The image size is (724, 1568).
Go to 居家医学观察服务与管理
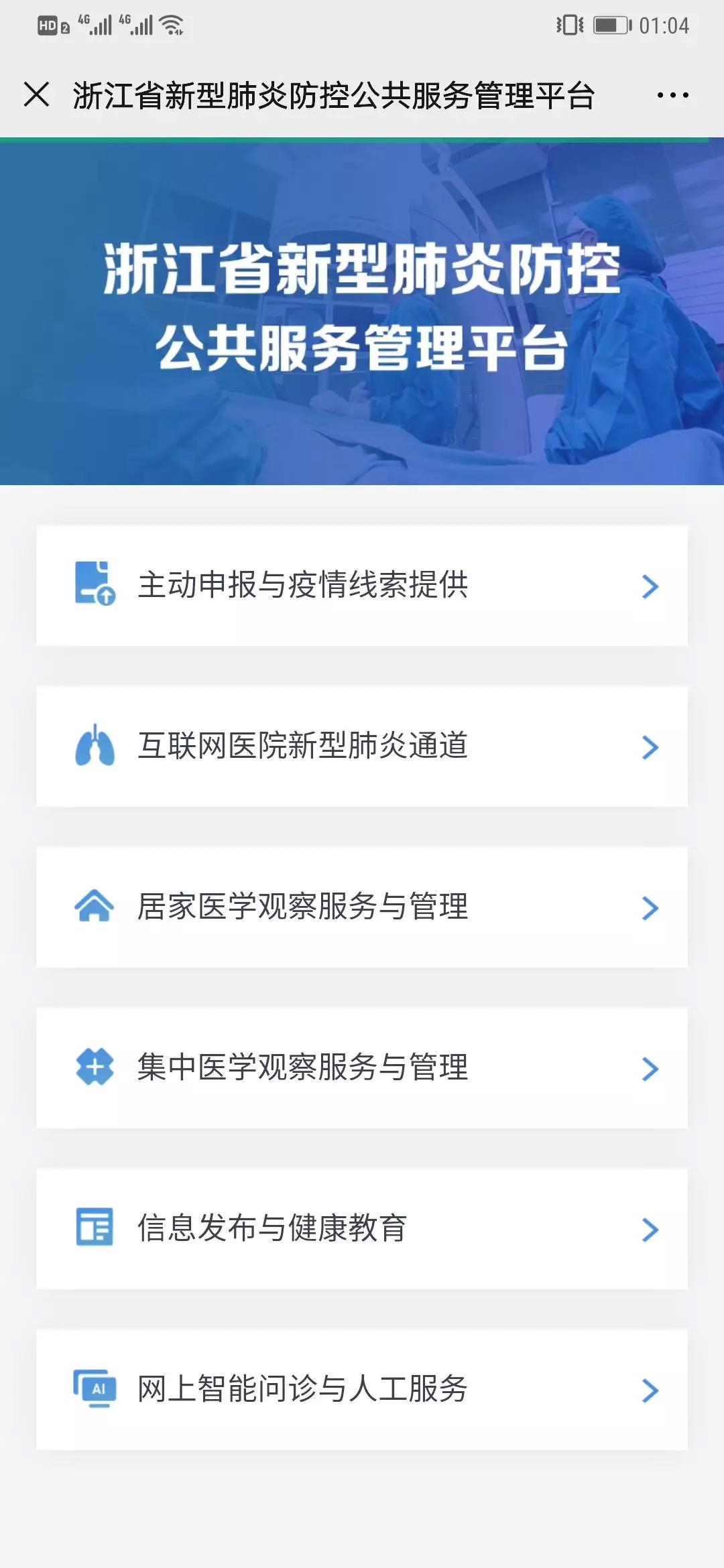tap(362, 907)
